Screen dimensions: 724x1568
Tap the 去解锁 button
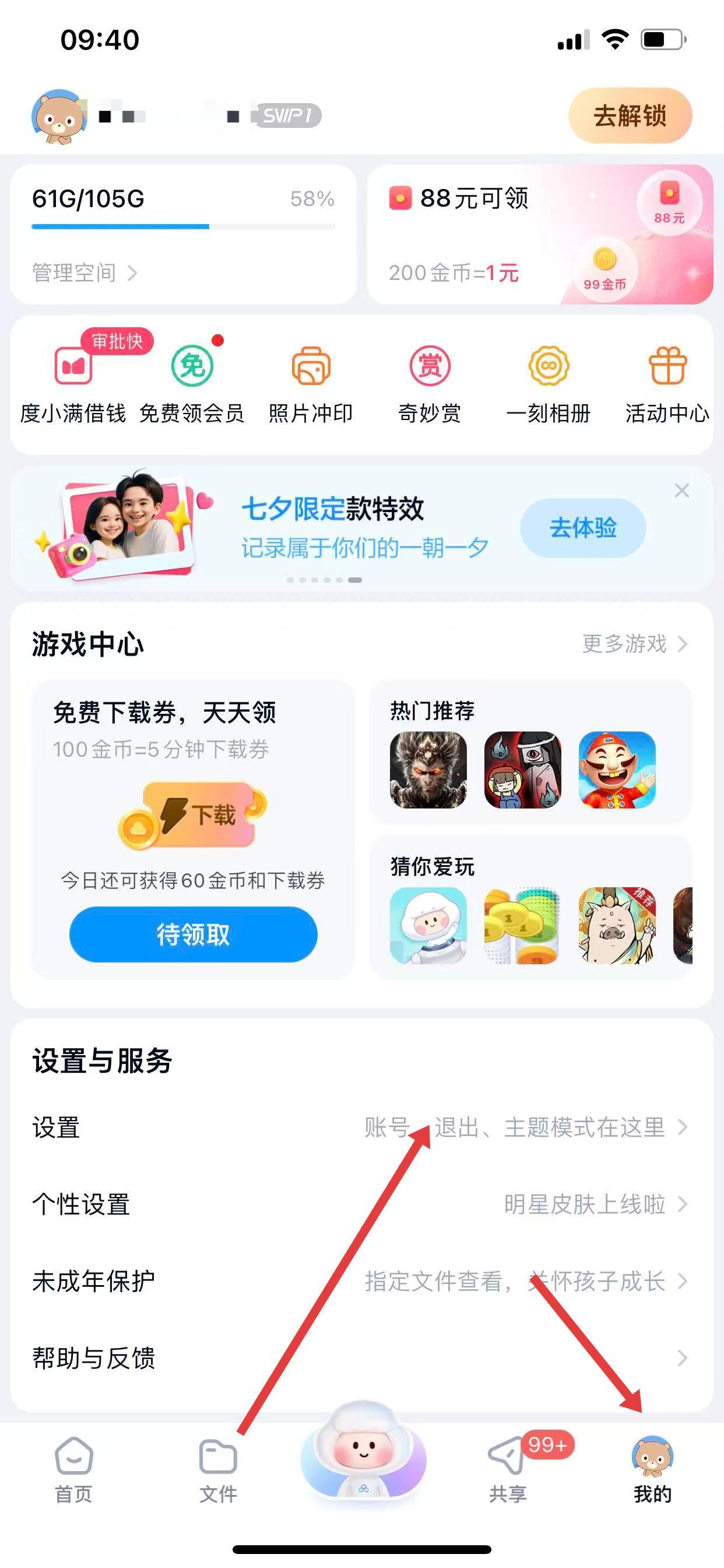[630, 116]
